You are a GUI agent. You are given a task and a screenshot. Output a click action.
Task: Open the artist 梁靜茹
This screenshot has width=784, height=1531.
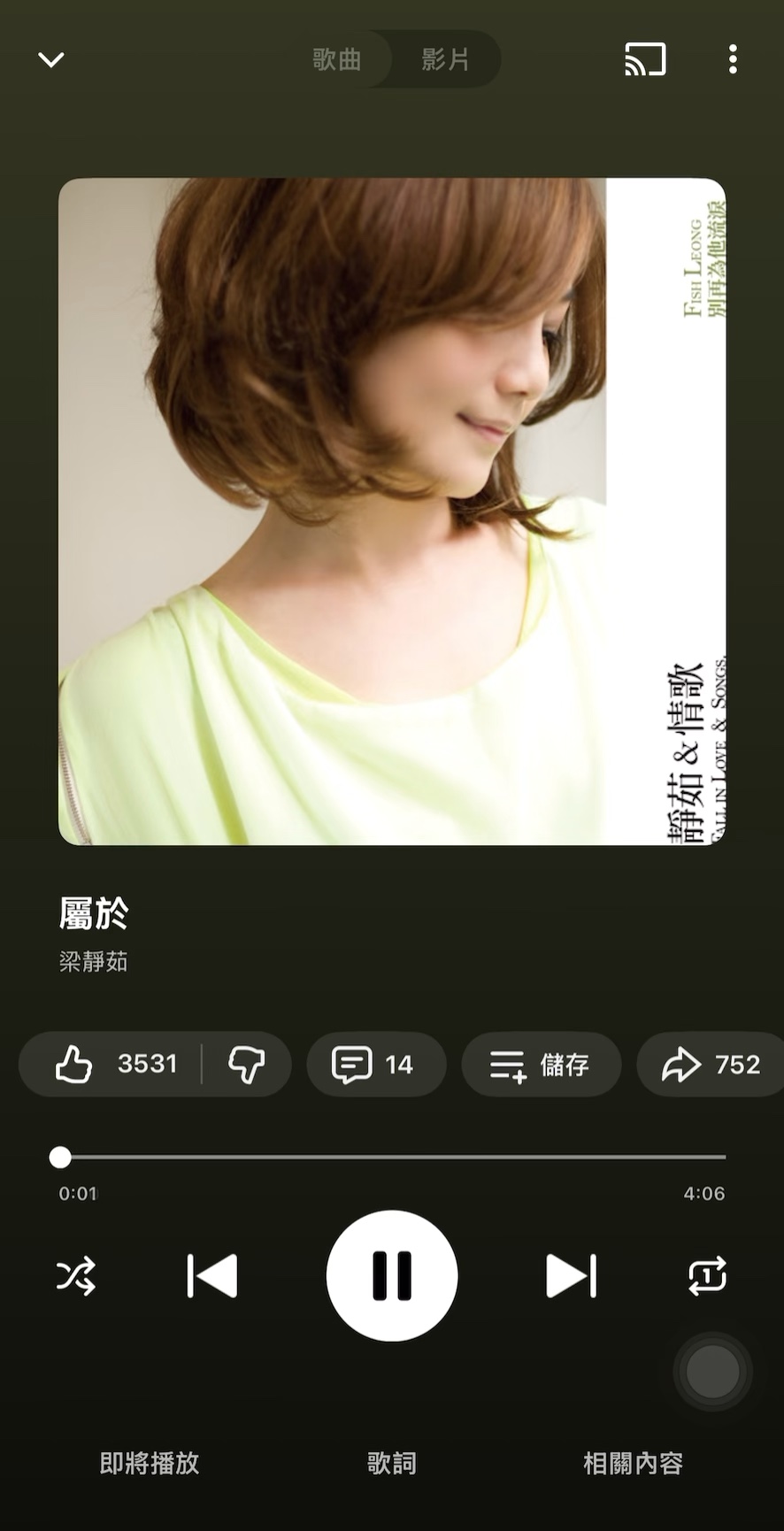94,962
